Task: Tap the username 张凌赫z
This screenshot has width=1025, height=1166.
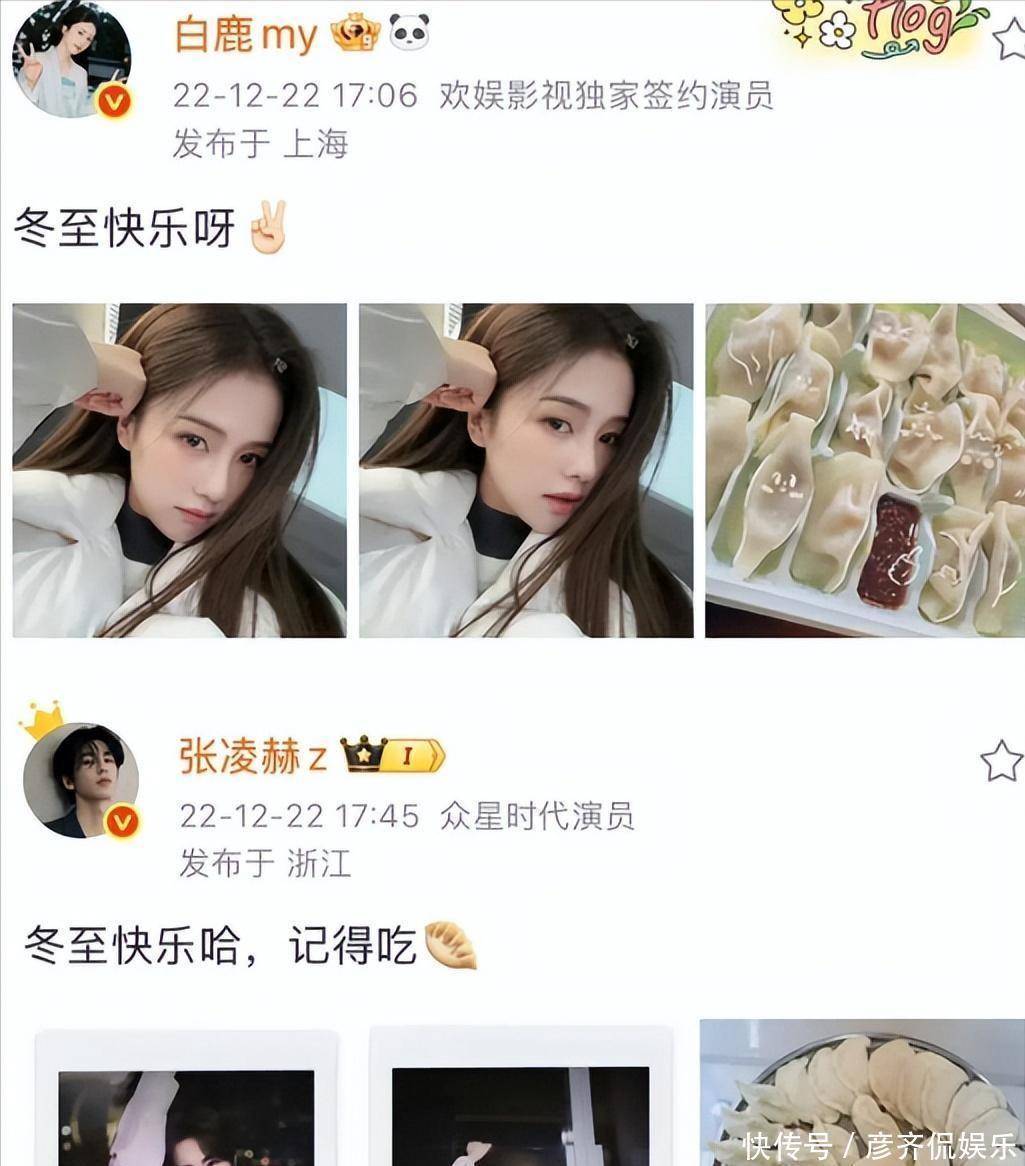Action: pyautogui.click(x=253, y=757)
